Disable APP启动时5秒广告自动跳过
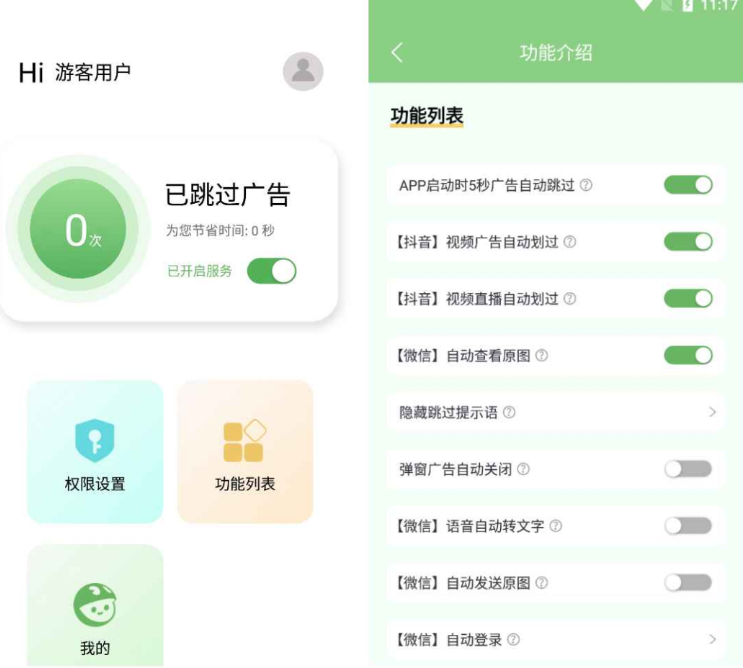 click(688, 185)
